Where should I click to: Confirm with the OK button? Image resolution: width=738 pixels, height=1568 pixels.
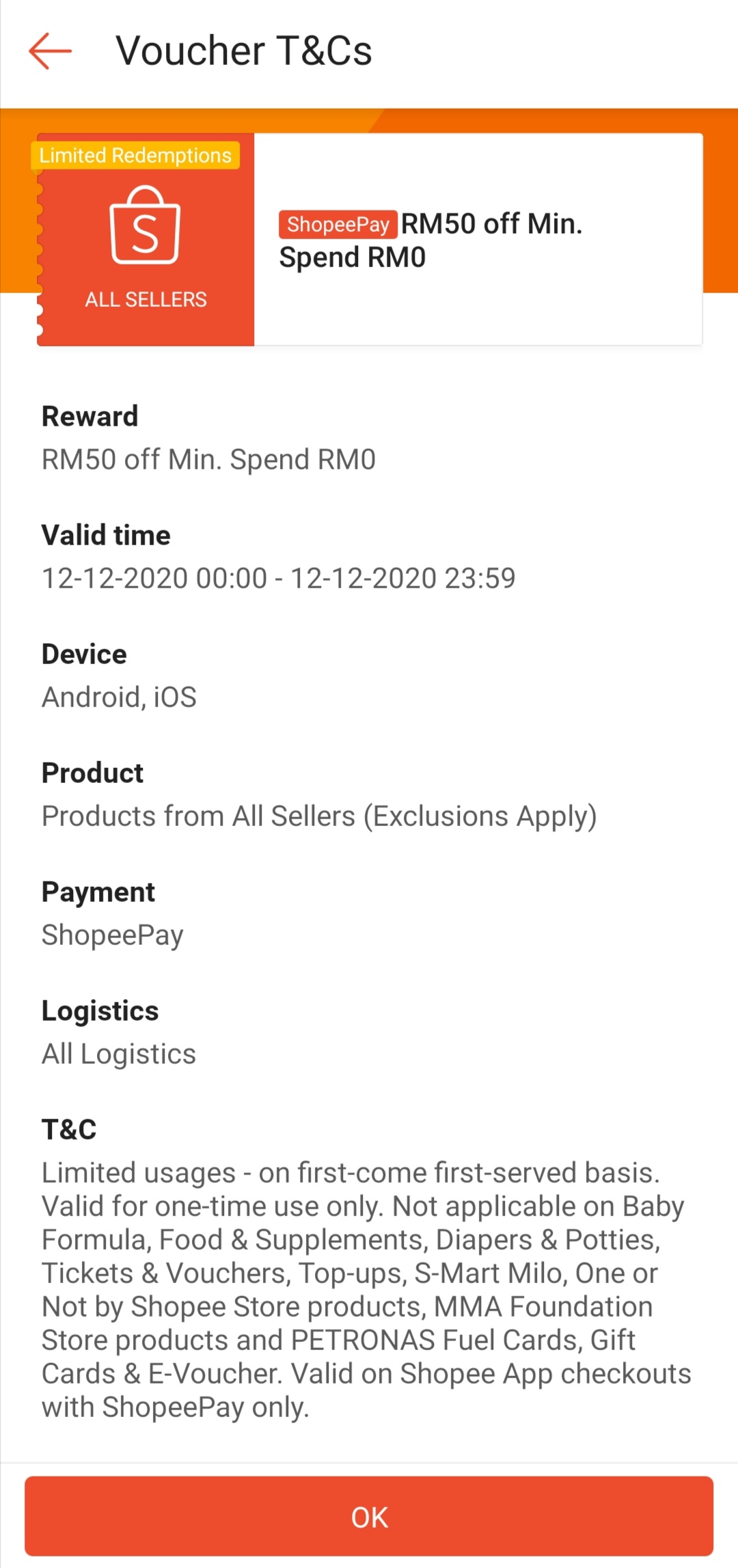pos(369,1517)
